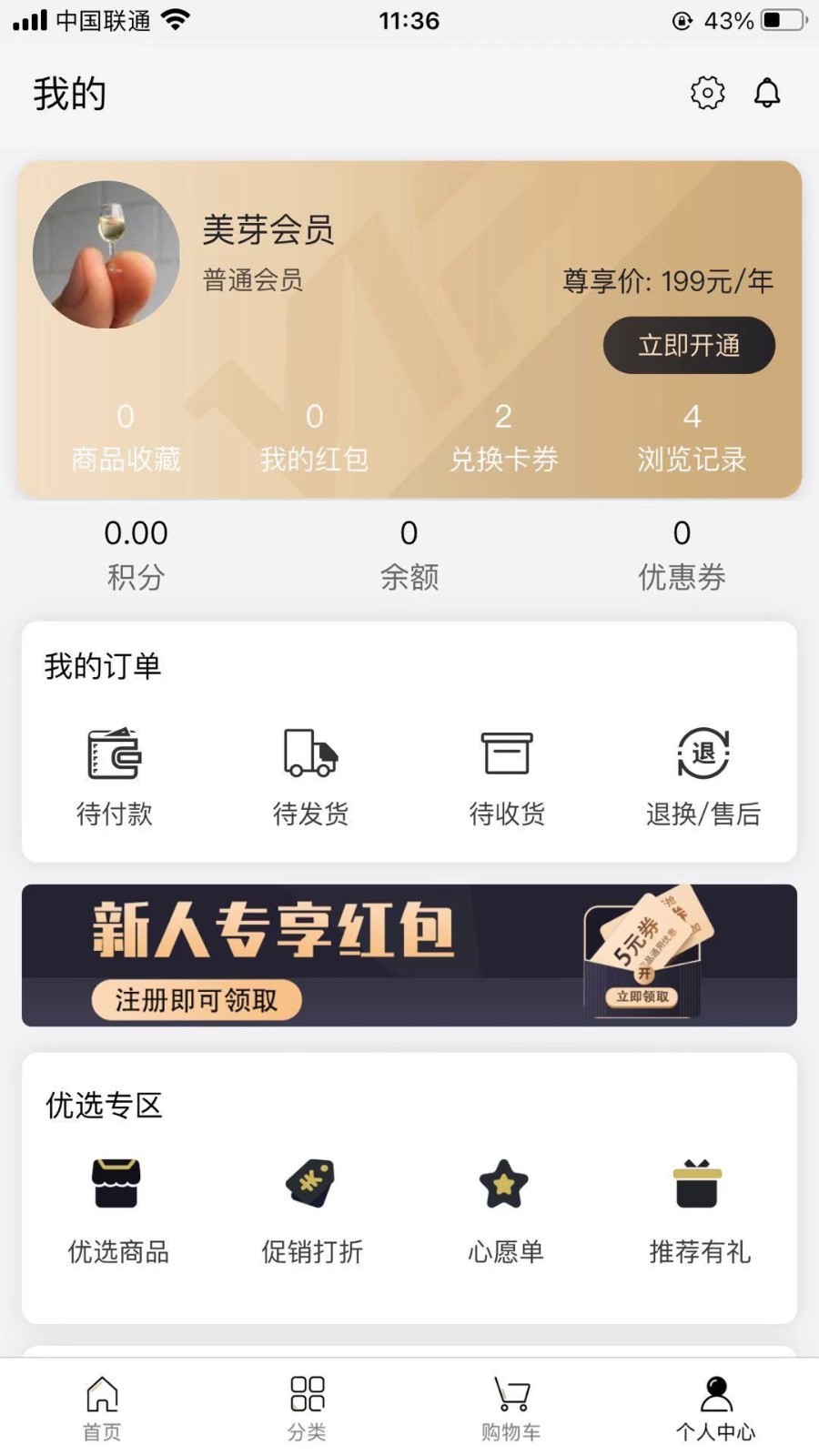Open 浏览记录 browsing history
819x1456 pixels.
[693, 437]
